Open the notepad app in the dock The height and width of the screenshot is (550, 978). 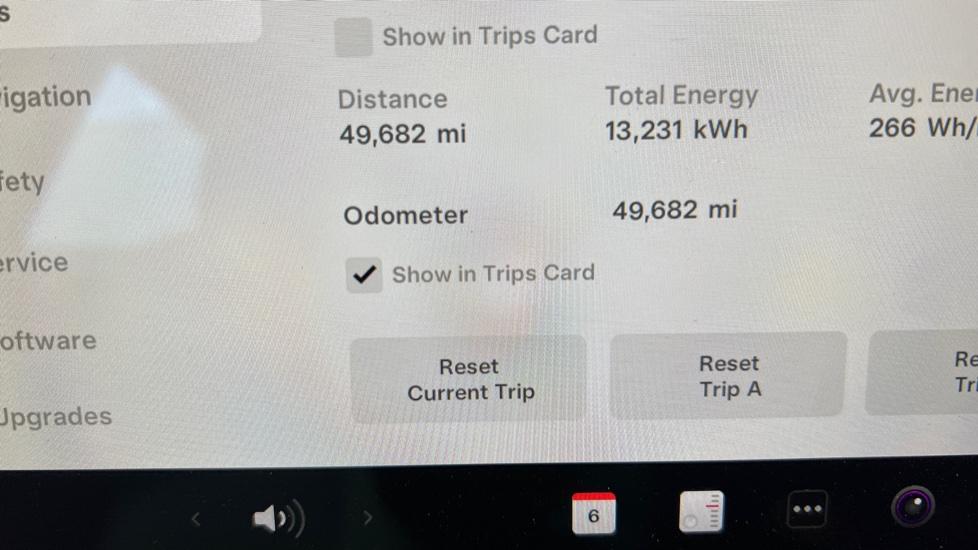click(700, 514)
